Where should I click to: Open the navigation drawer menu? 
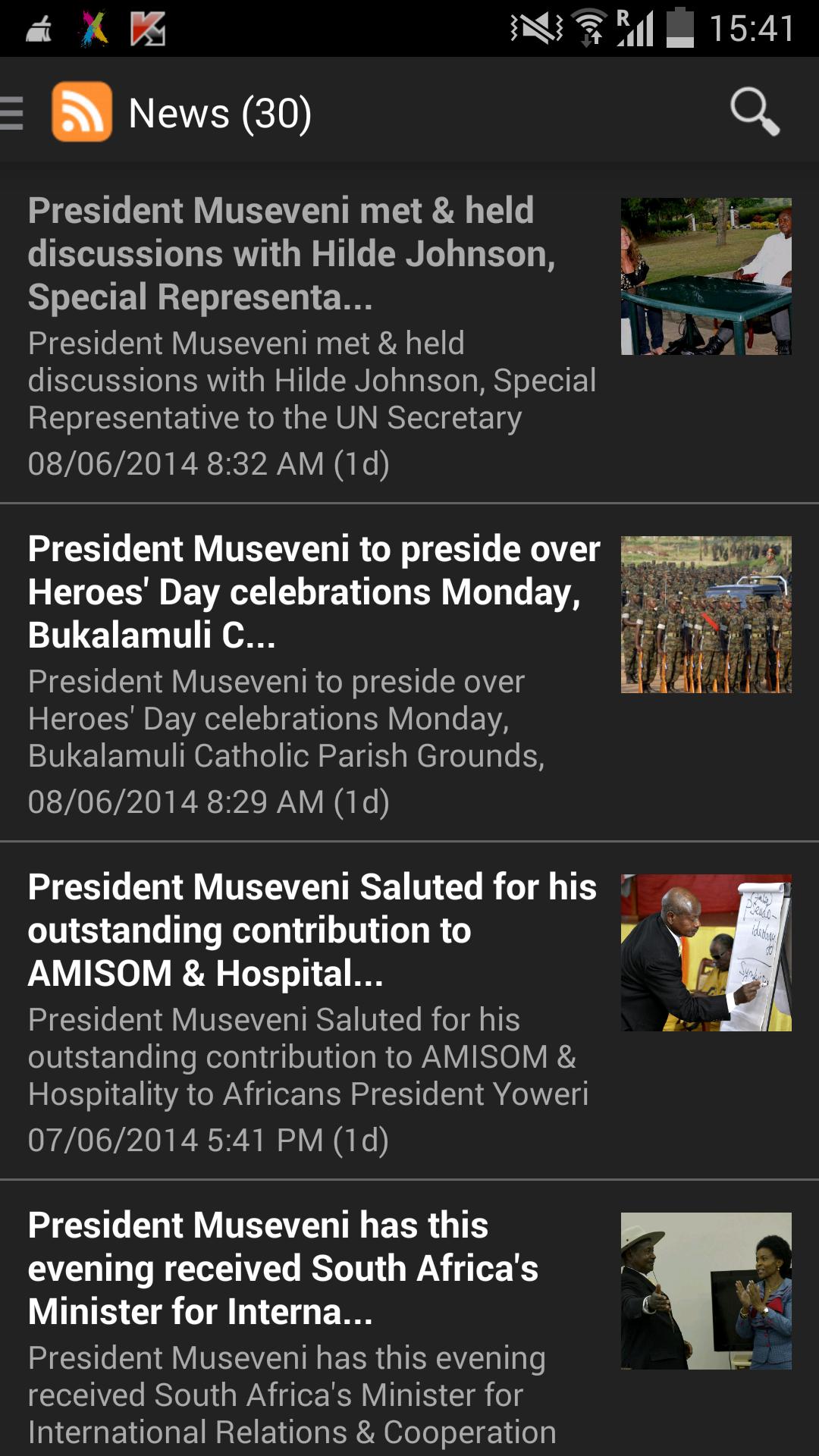(14, 113)
